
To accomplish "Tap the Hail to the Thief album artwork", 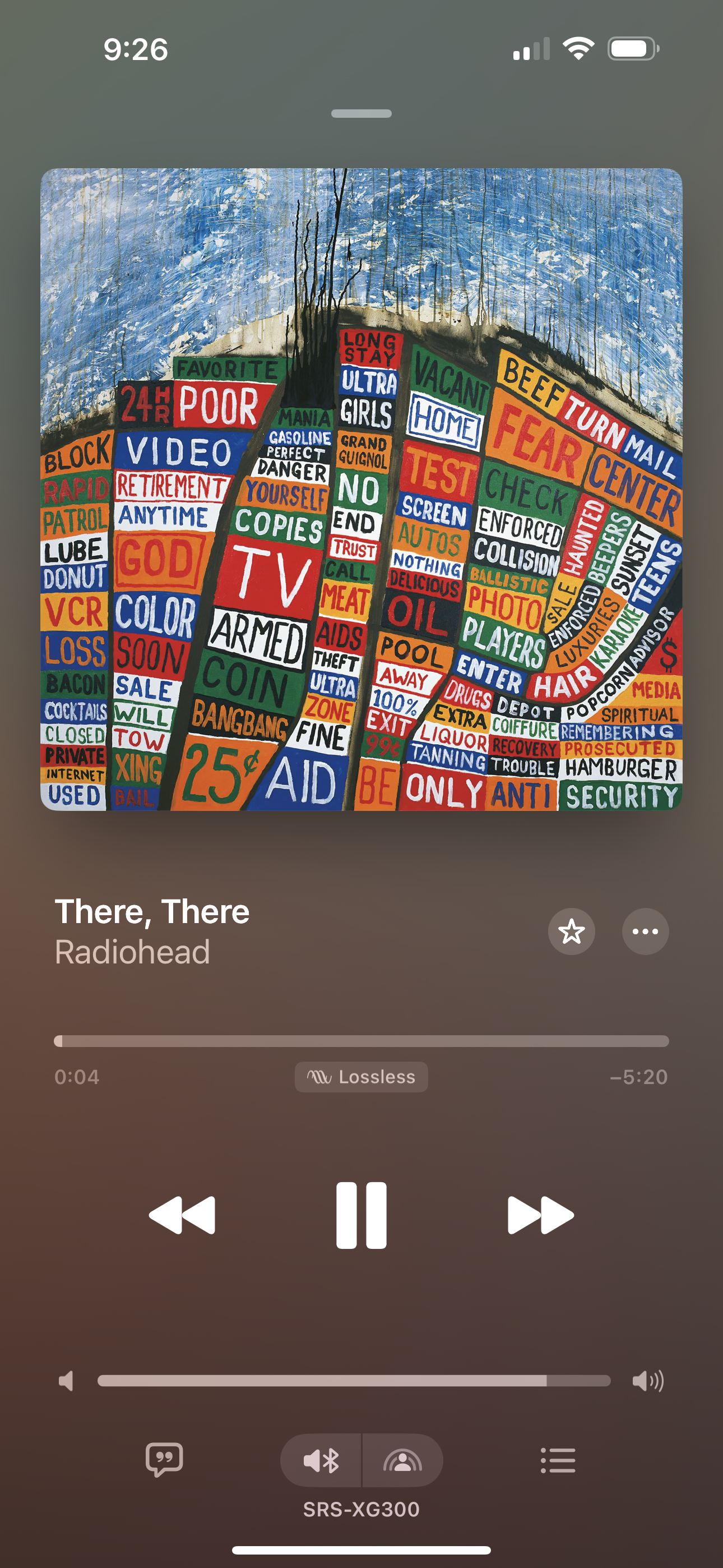I will [x=361, y=490].
